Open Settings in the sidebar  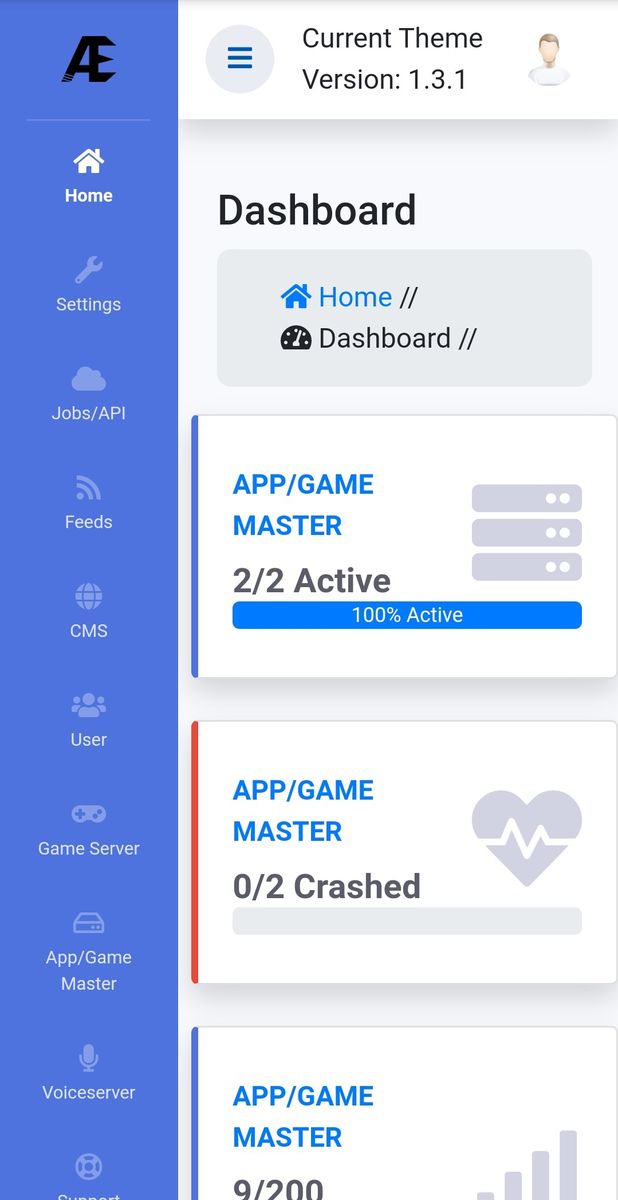88,285
